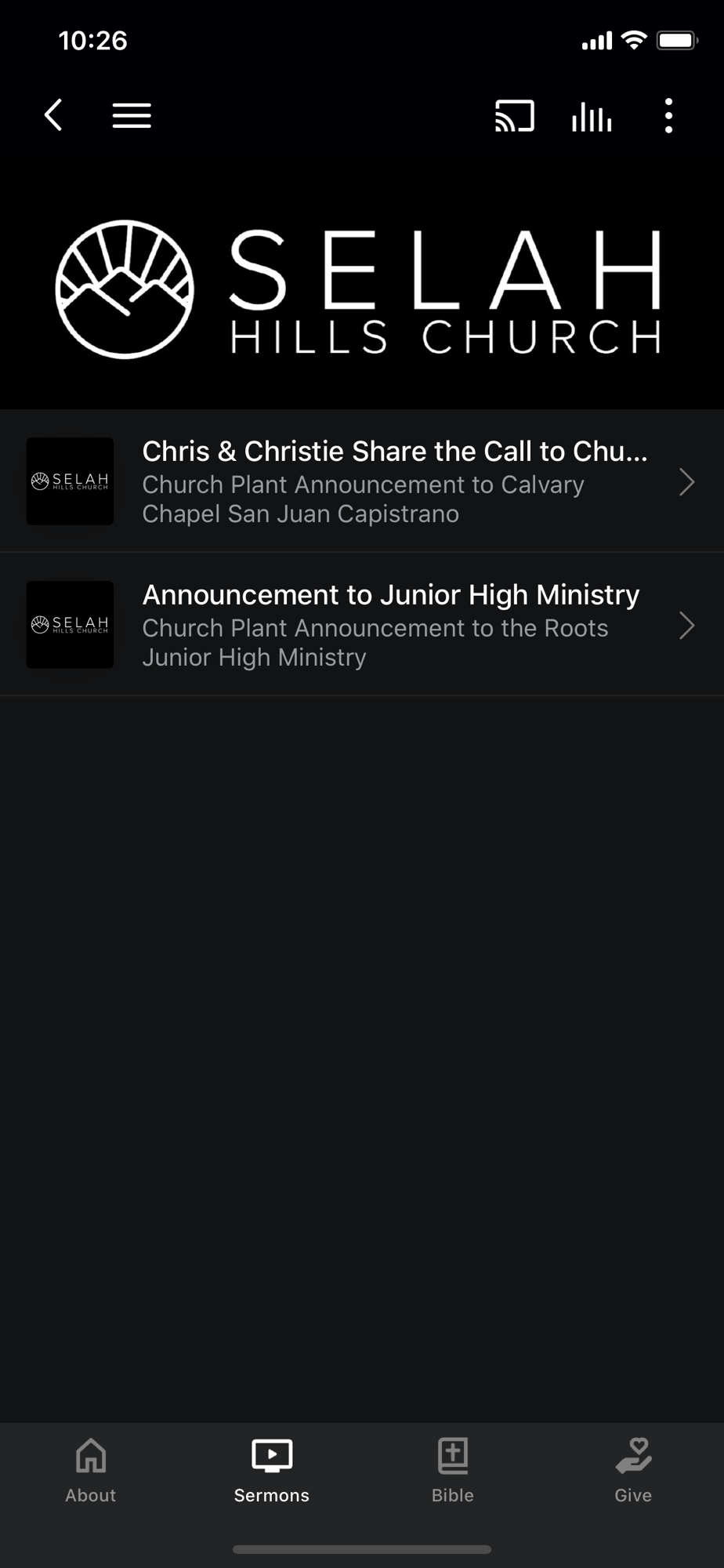Open Chris & Christie Share the Call sermon
This screenshot has height=1568, width=724.
tap(362, 481)
